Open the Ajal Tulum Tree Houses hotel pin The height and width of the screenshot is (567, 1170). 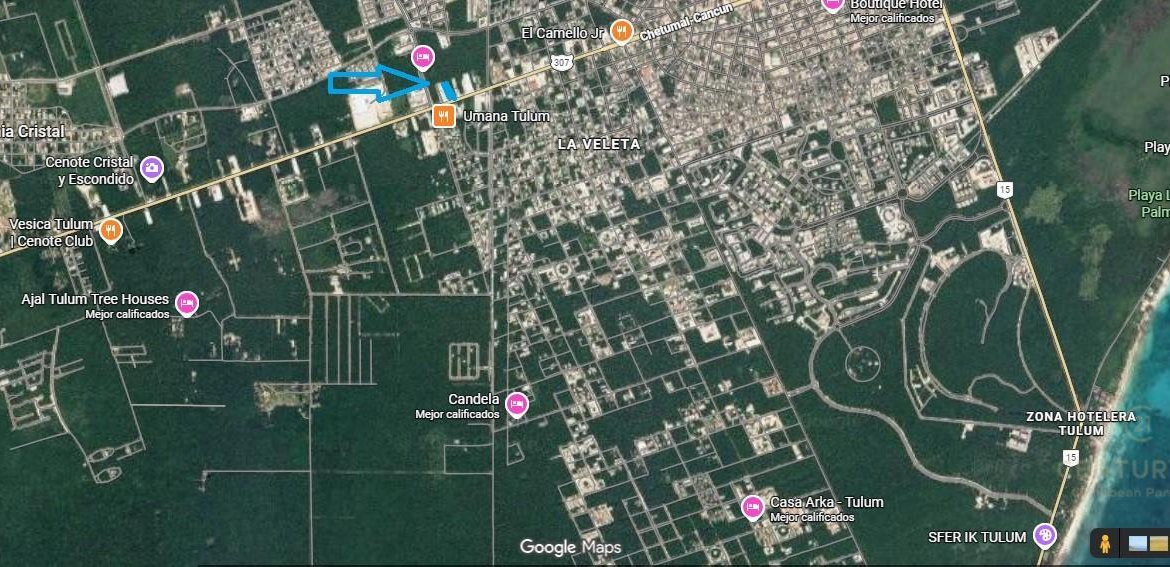pyautogui.click(x=187, y=304)
